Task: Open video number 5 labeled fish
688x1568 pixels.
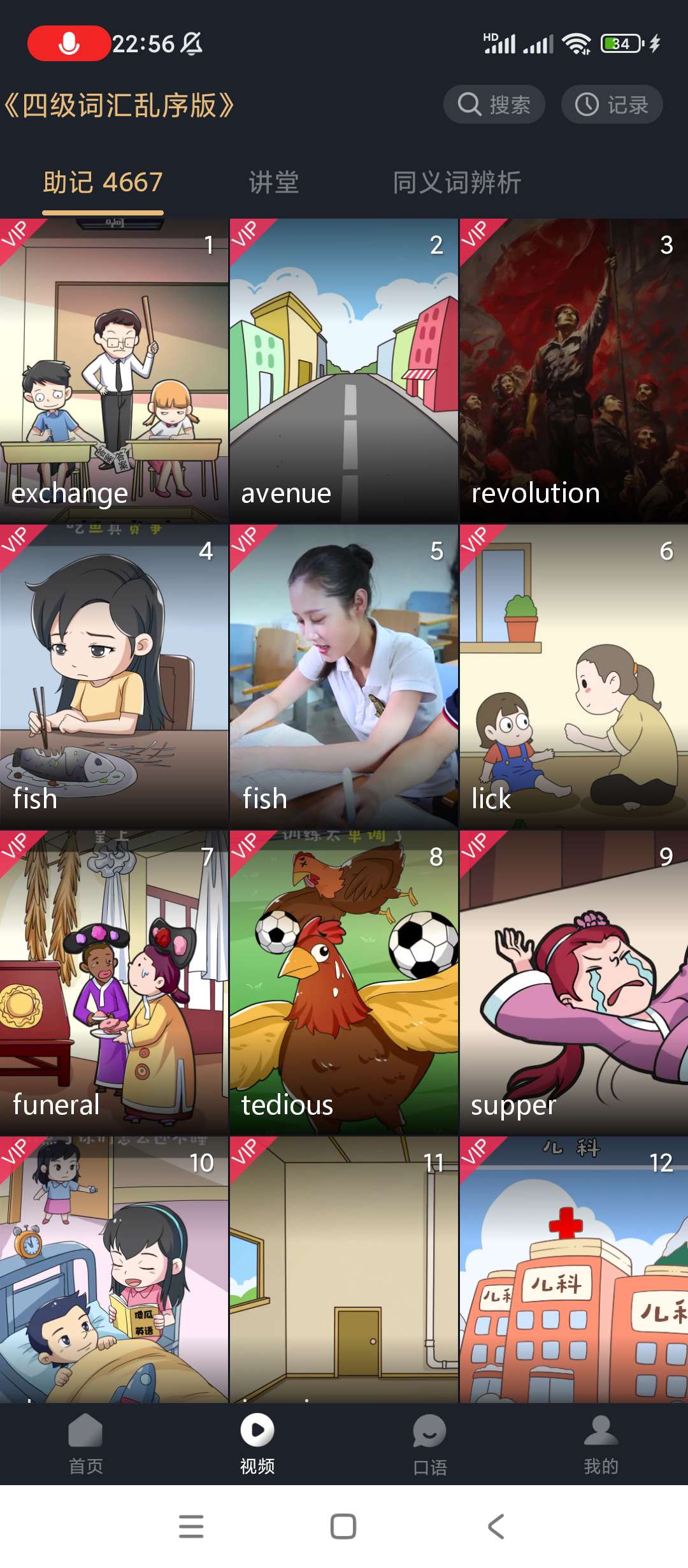Action: click(x=343, y=677)
